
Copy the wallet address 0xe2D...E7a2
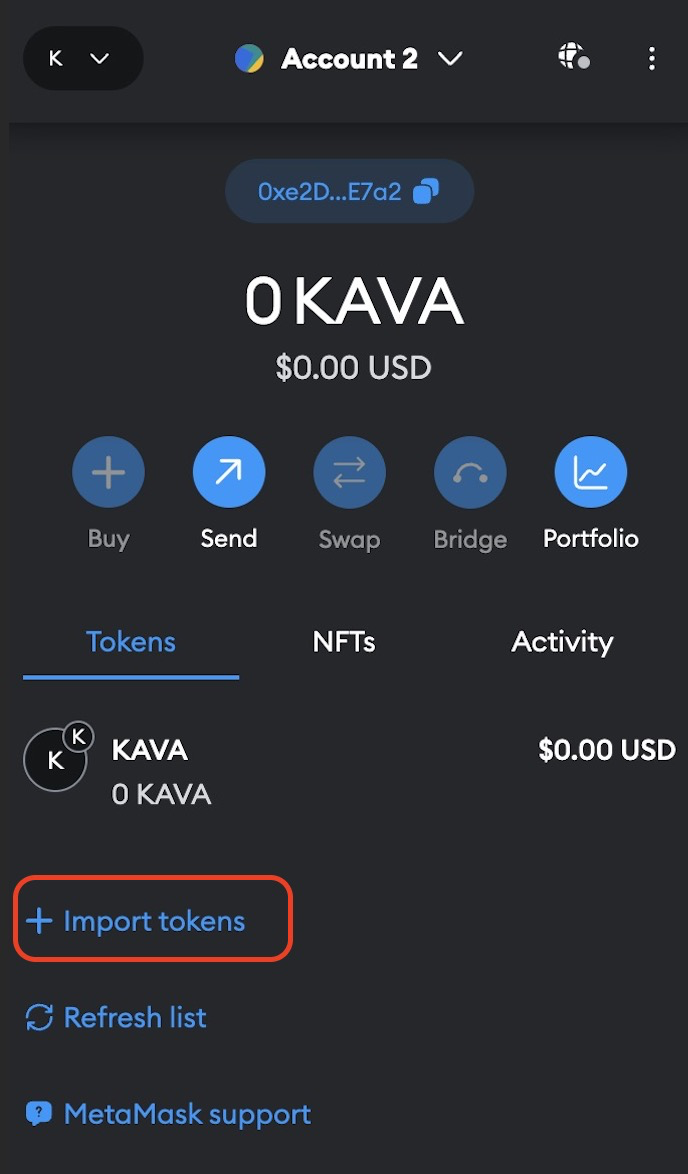tap(349, 191)
